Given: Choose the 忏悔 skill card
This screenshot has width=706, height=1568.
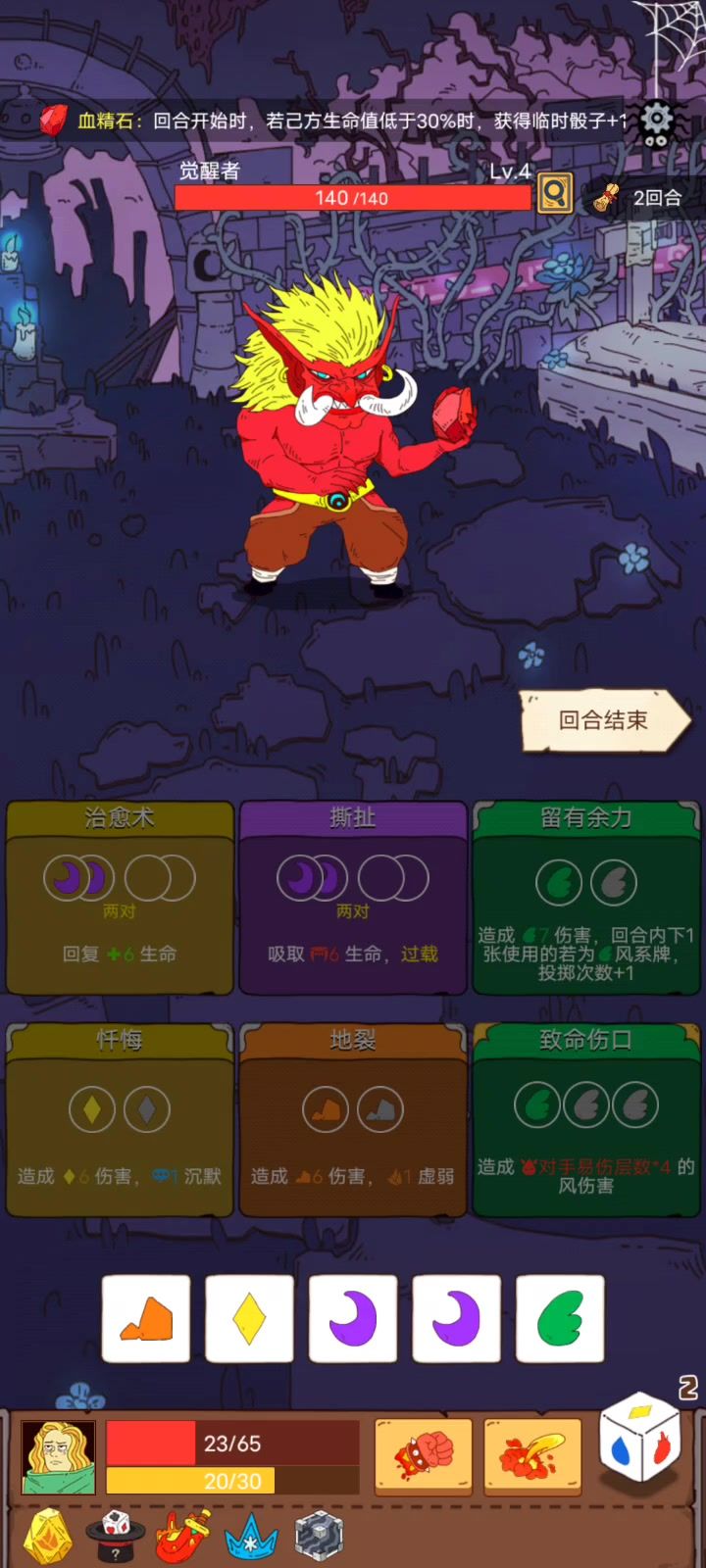Looking at the screenshot, I should point(120,1120).
